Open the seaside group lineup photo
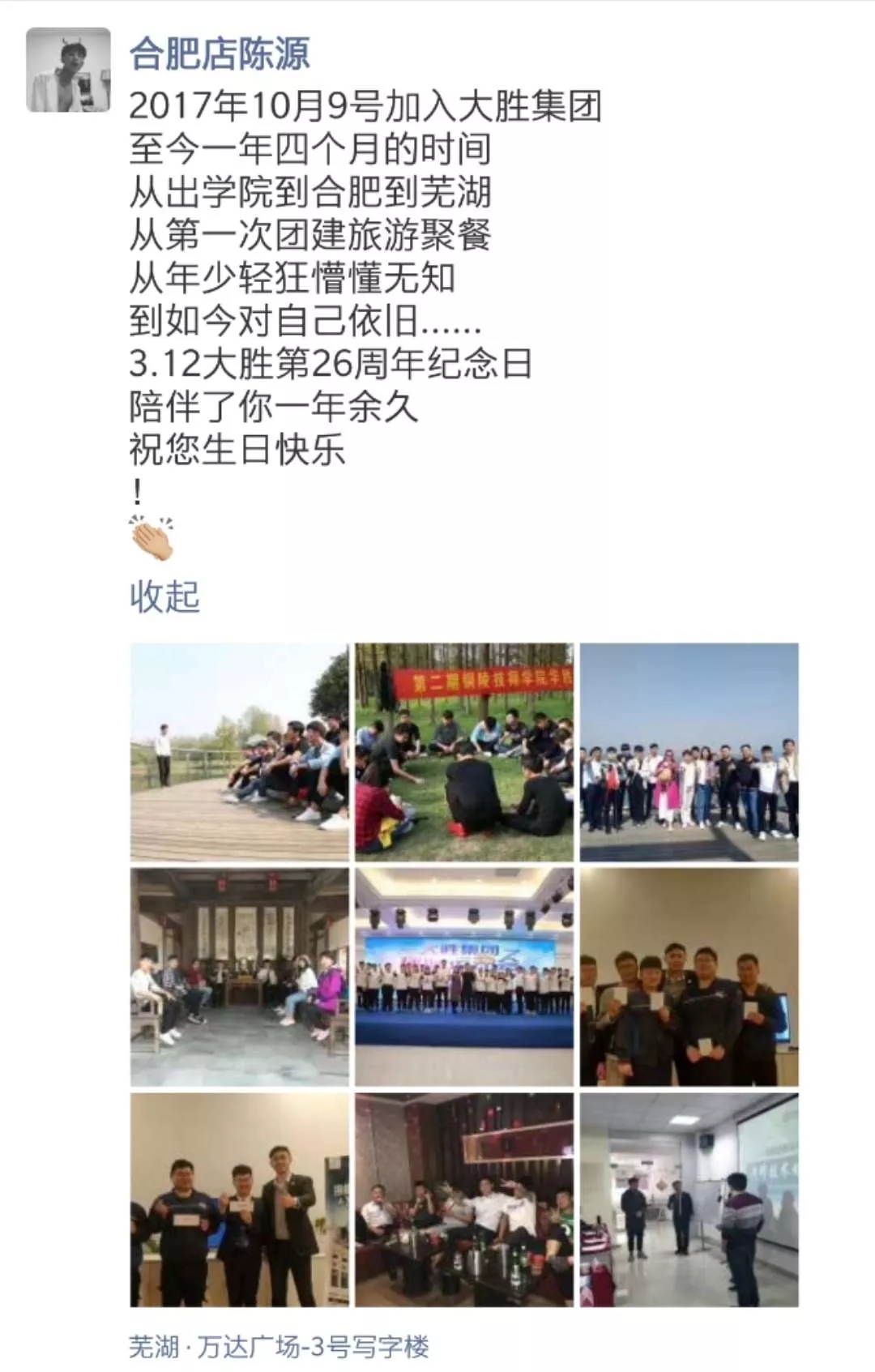The image size is (875, 1372). [689, 752]
